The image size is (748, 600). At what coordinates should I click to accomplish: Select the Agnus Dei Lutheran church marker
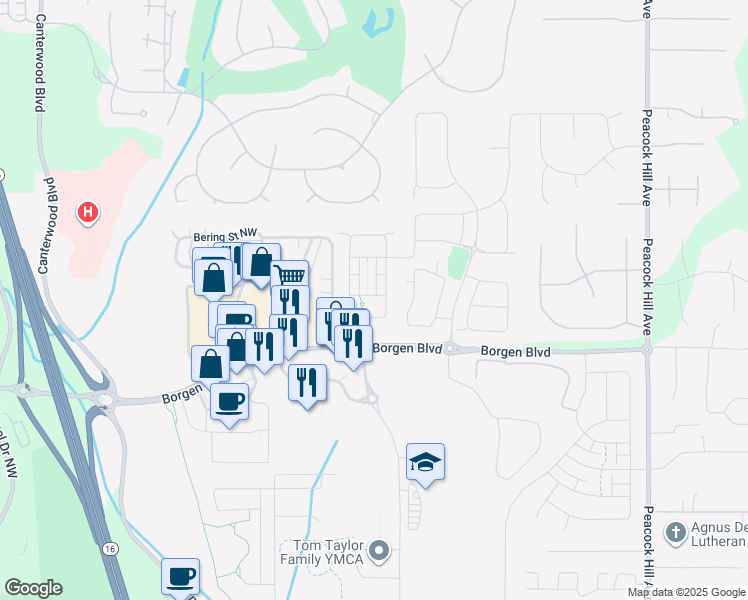(x=676, y=531)
